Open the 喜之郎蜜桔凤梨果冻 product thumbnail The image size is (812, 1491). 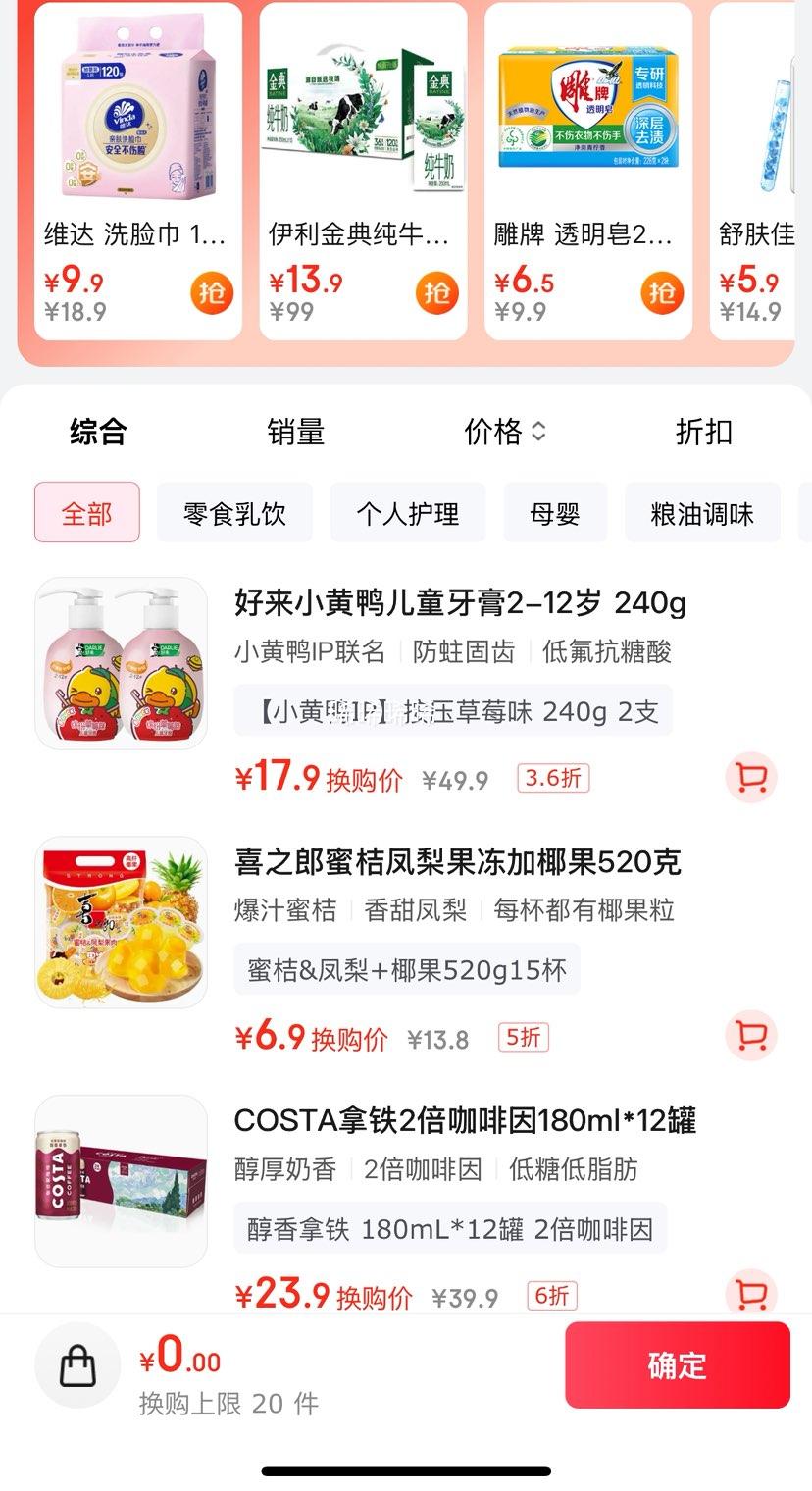120,922
